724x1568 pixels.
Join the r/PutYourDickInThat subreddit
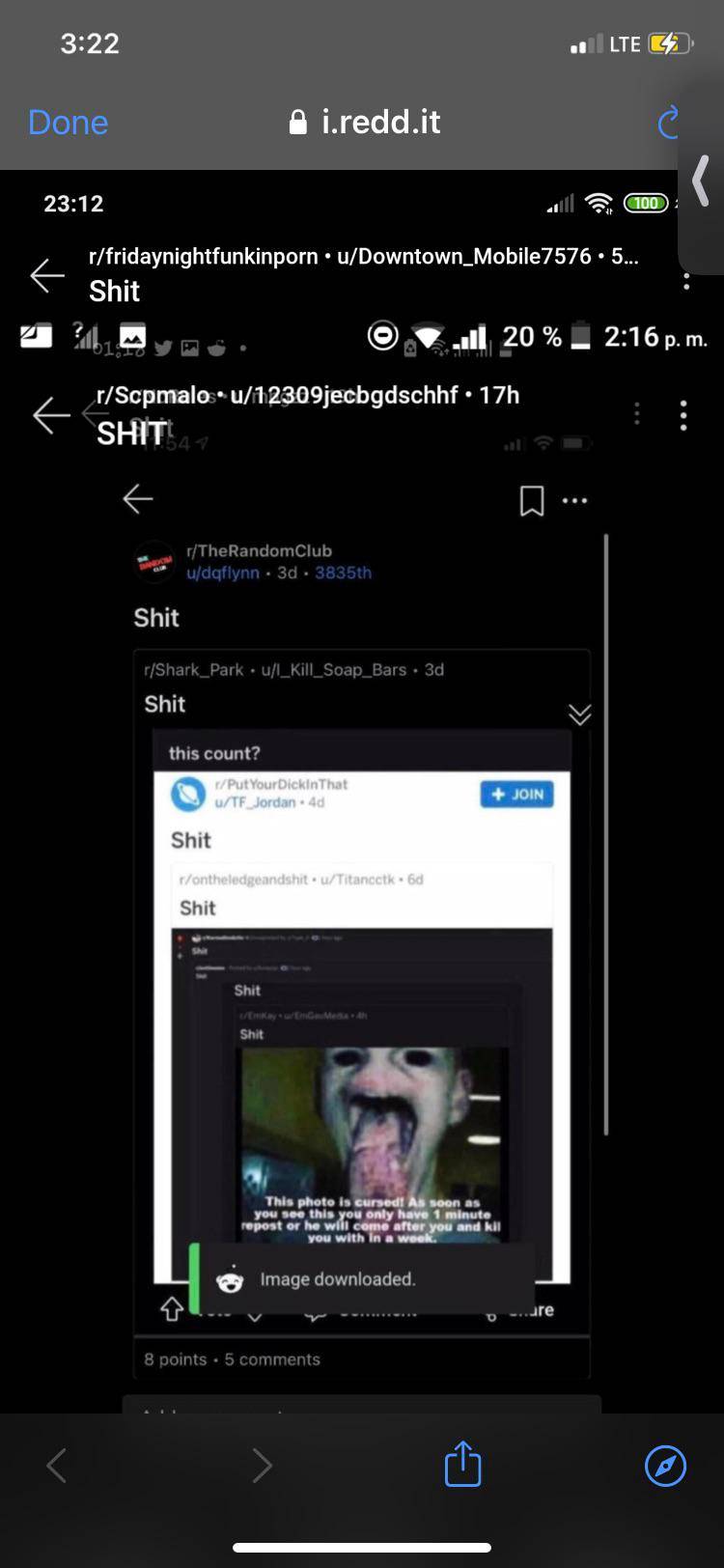pos(516,794)
